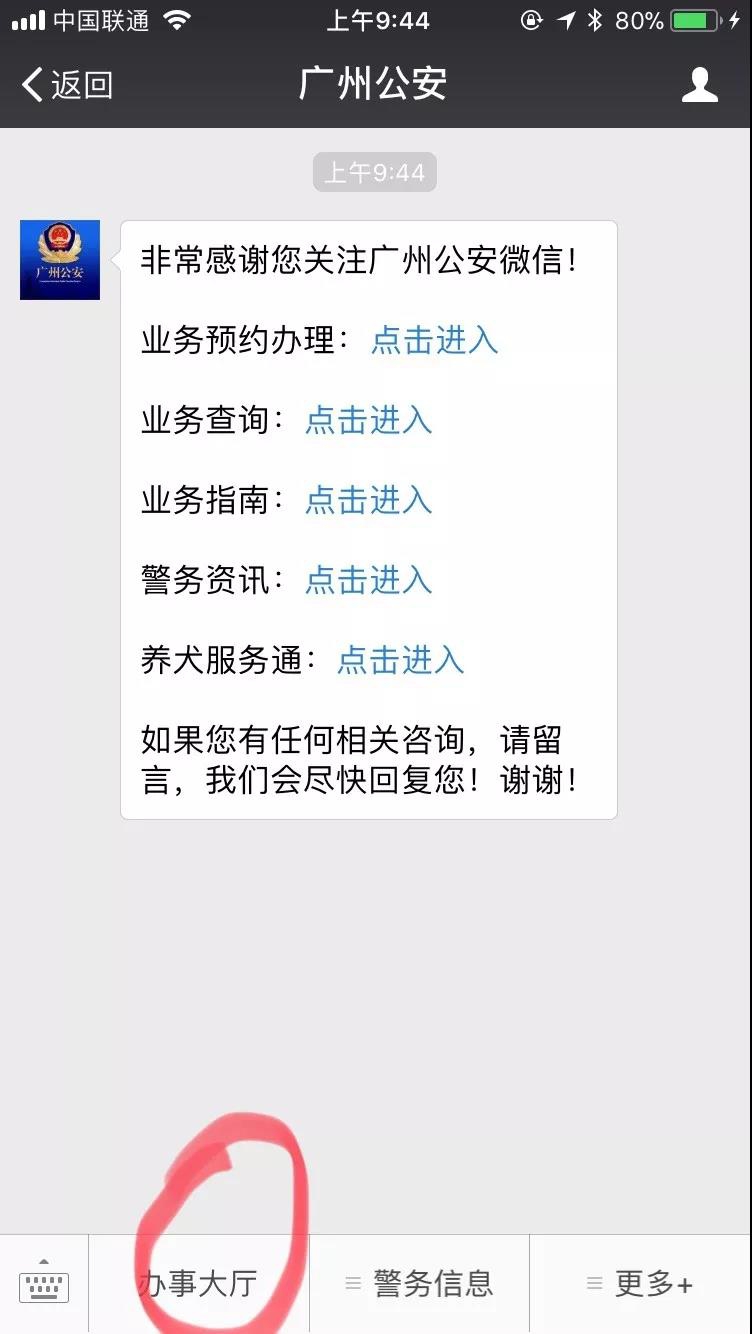The height and width of the screenshot is (1334, 752).
Task: Open the 更多+ menu
Action: [641, 1284]
